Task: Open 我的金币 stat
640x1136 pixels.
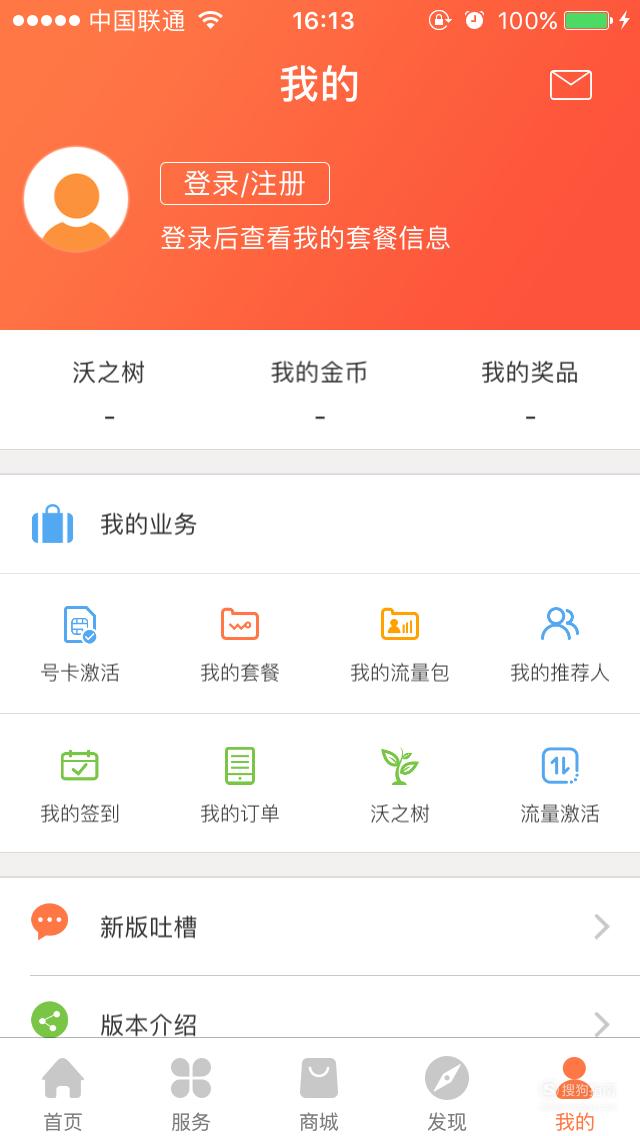Action: (320, 391)
